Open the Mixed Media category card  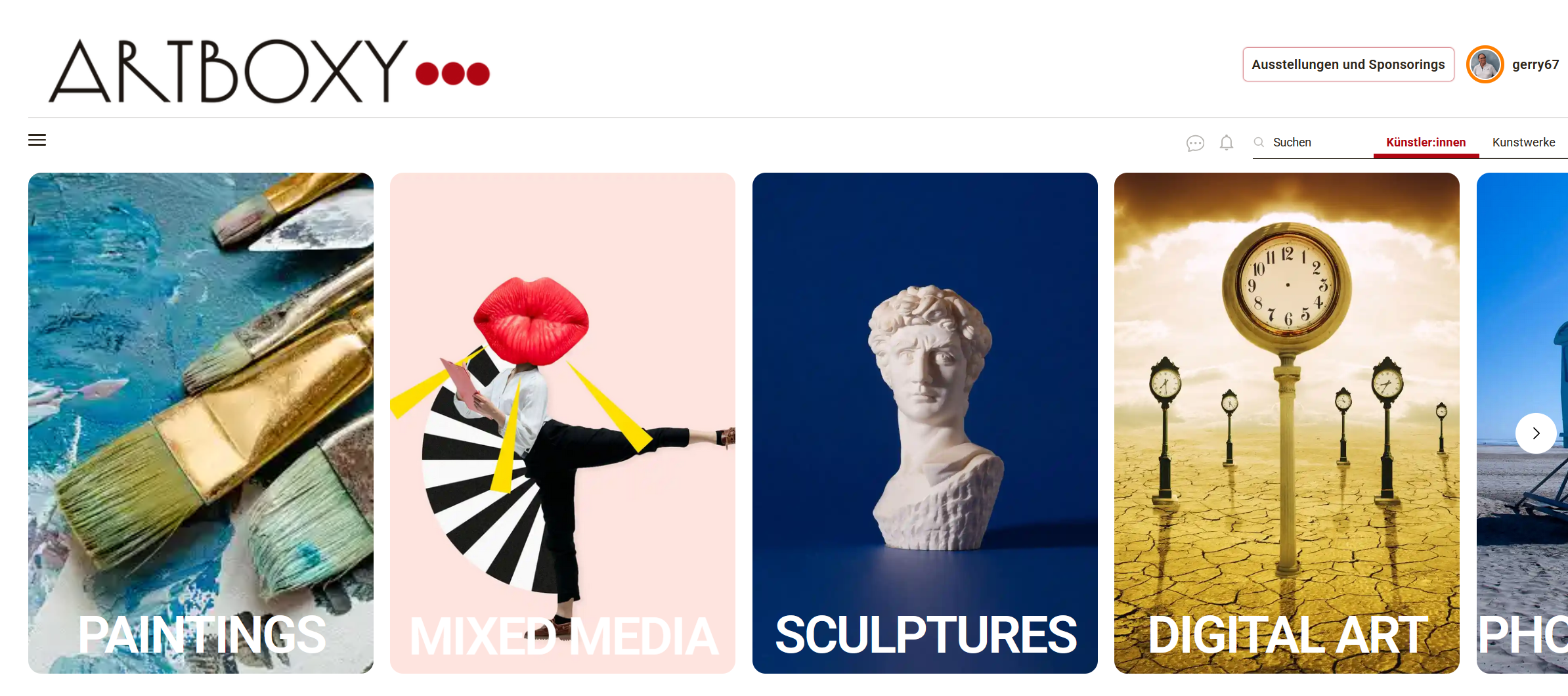click(x=563, y=423)
